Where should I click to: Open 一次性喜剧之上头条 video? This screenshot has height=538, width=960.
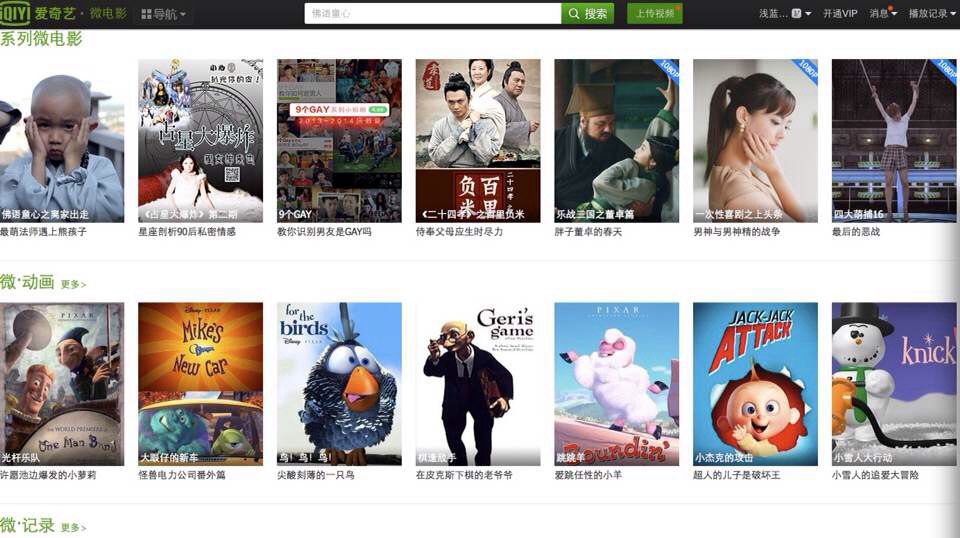click(x=755, y=140)
